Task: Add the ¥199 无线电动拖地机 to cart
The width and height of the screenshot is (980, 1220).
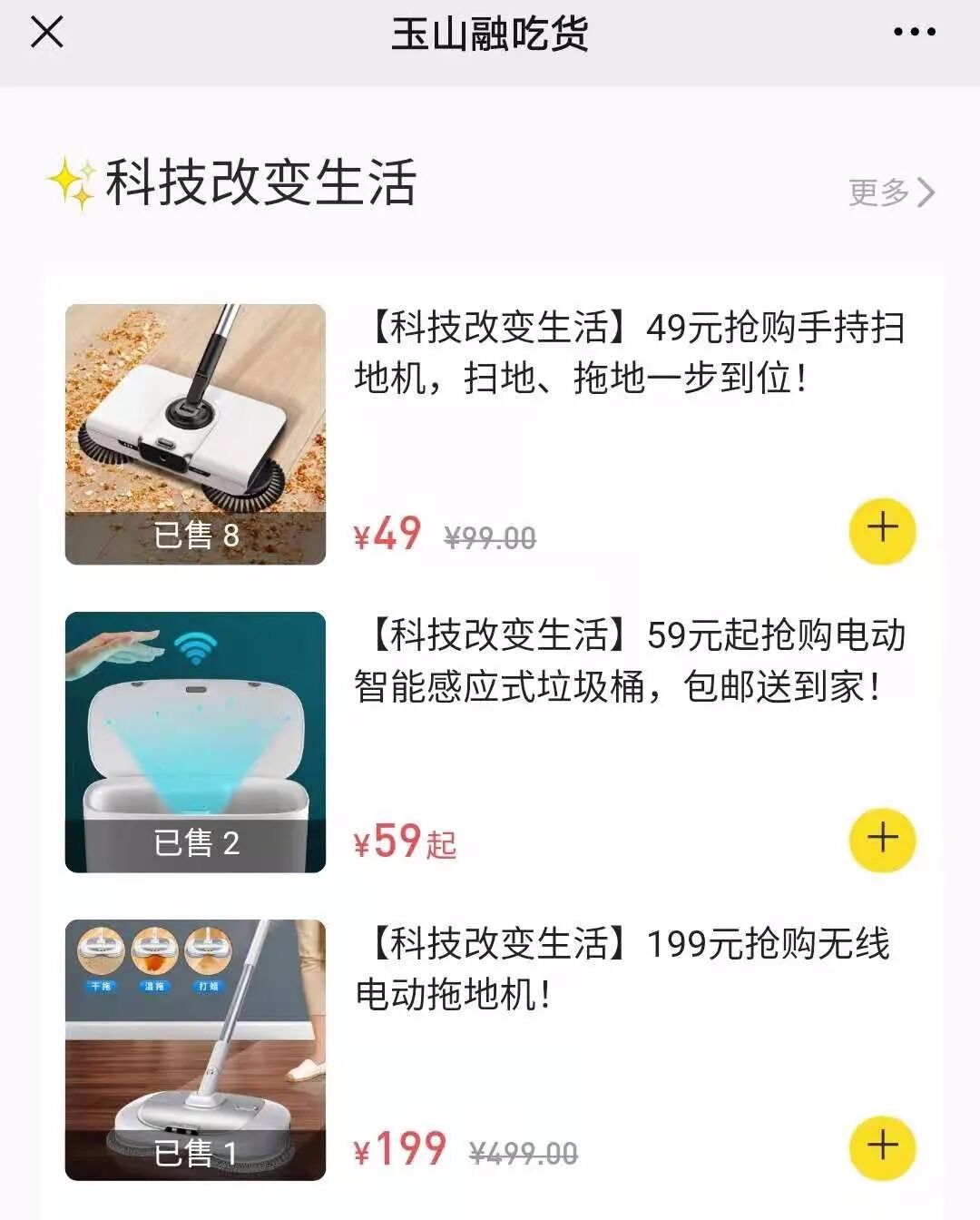Action: tap(882, 1148)
